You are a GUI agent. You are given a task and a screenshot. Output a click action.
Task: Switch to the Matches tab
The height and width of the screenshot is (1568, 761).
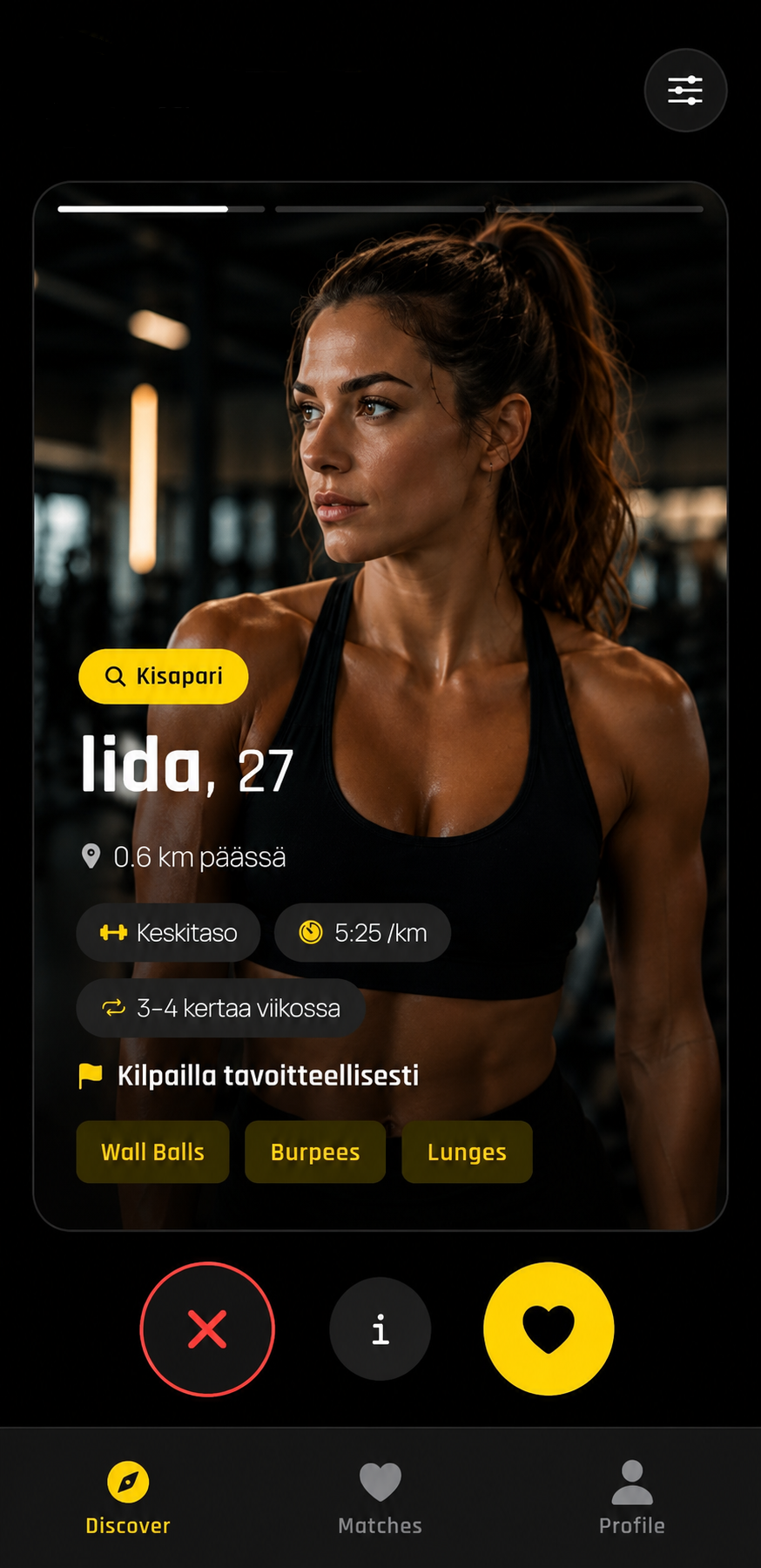pyautogui.click(x=380, y=1499)
